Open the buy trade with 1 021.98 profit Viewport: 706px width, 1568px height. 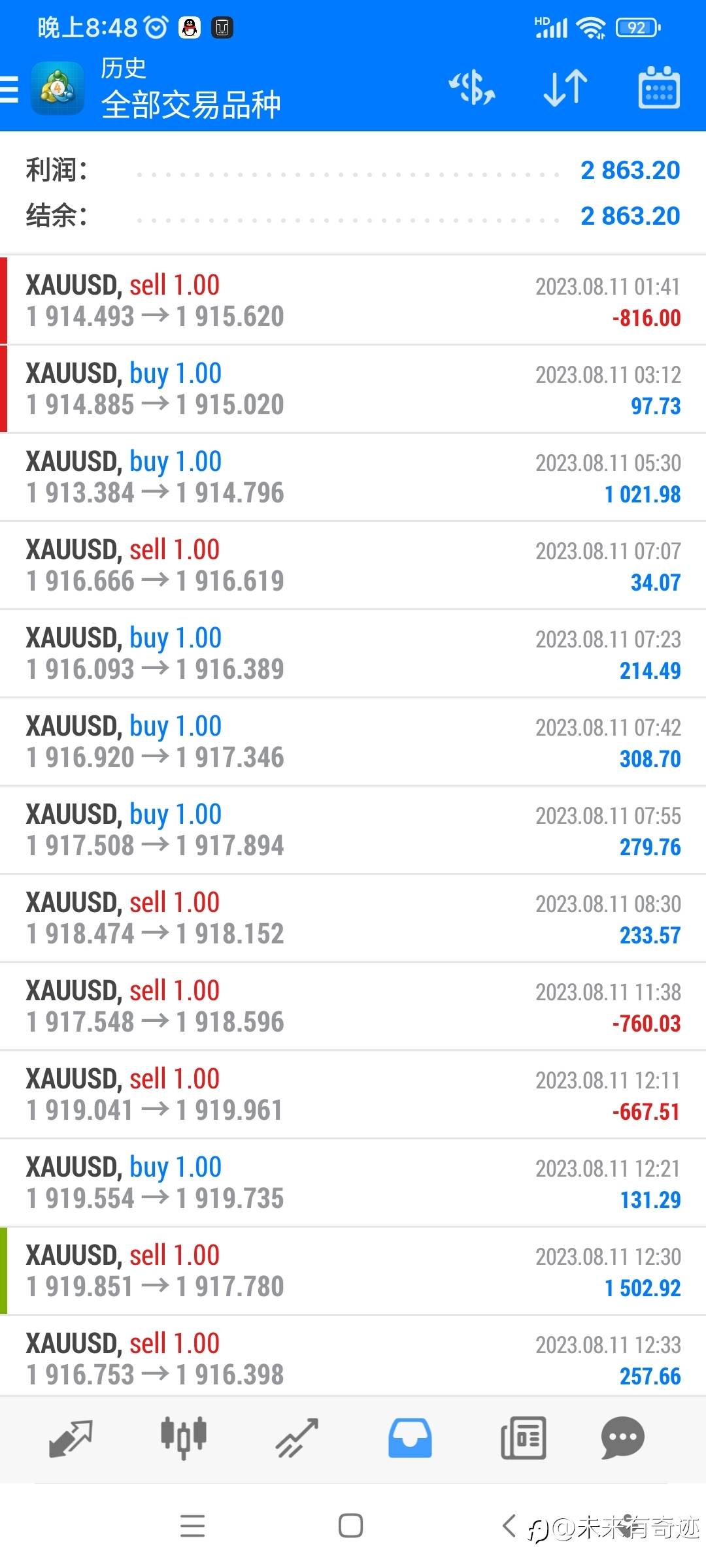pyautogui.click(x=353, y=477)
